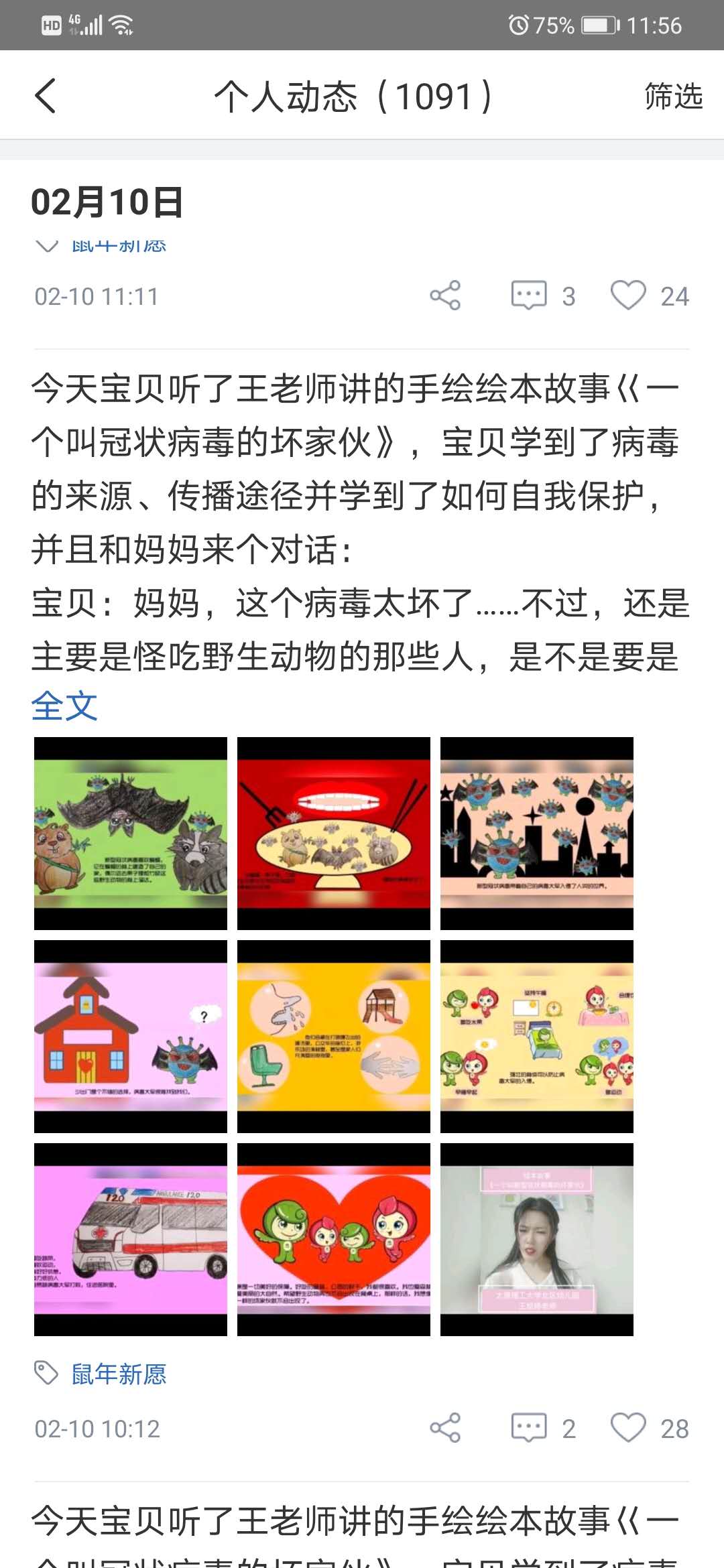Screen dimensions: 724x1568
Task: Expand the post with the 全文 link
Action: tap(64, 706)
